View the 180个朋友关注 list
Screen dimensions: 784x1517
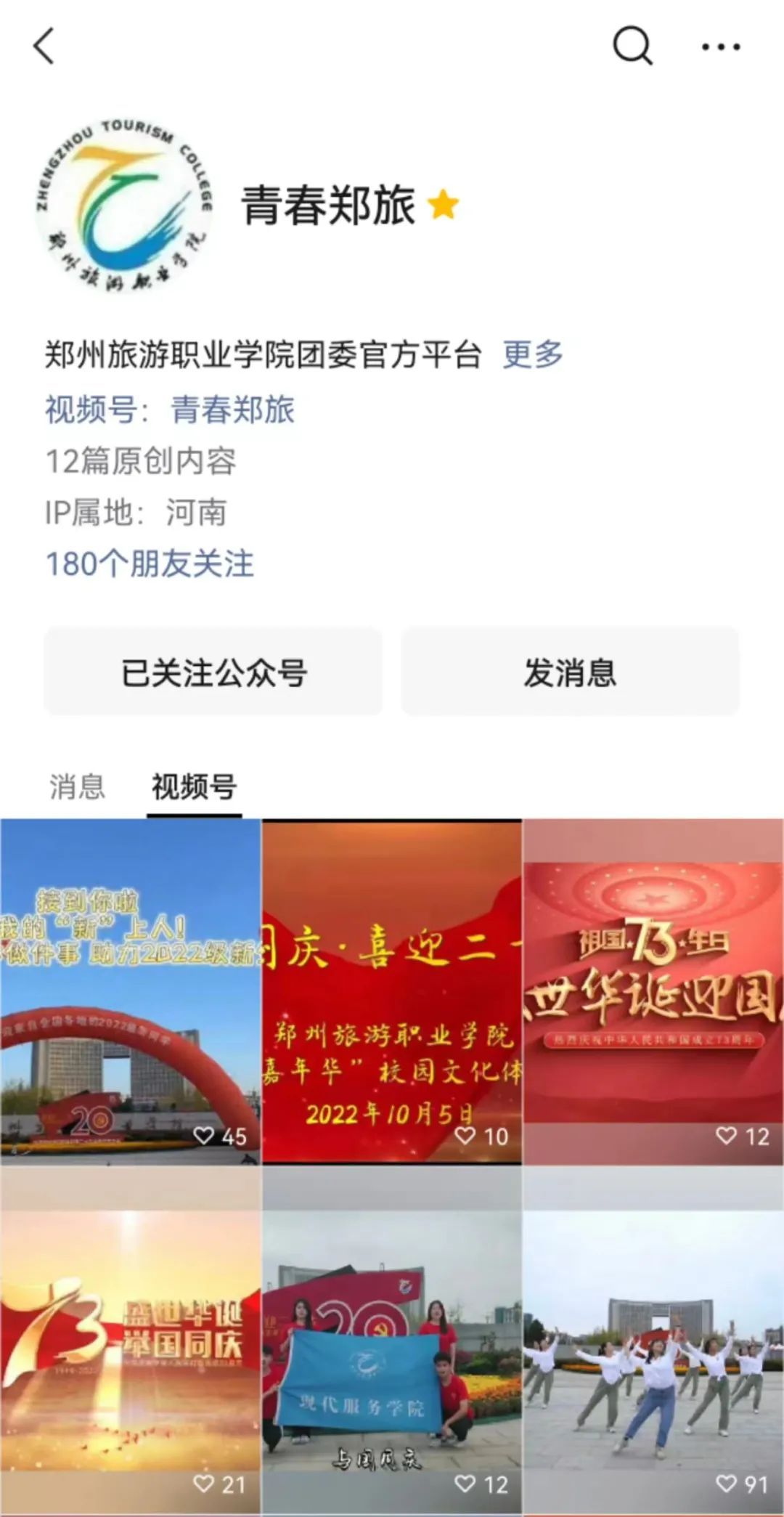[x=150, y=564]
